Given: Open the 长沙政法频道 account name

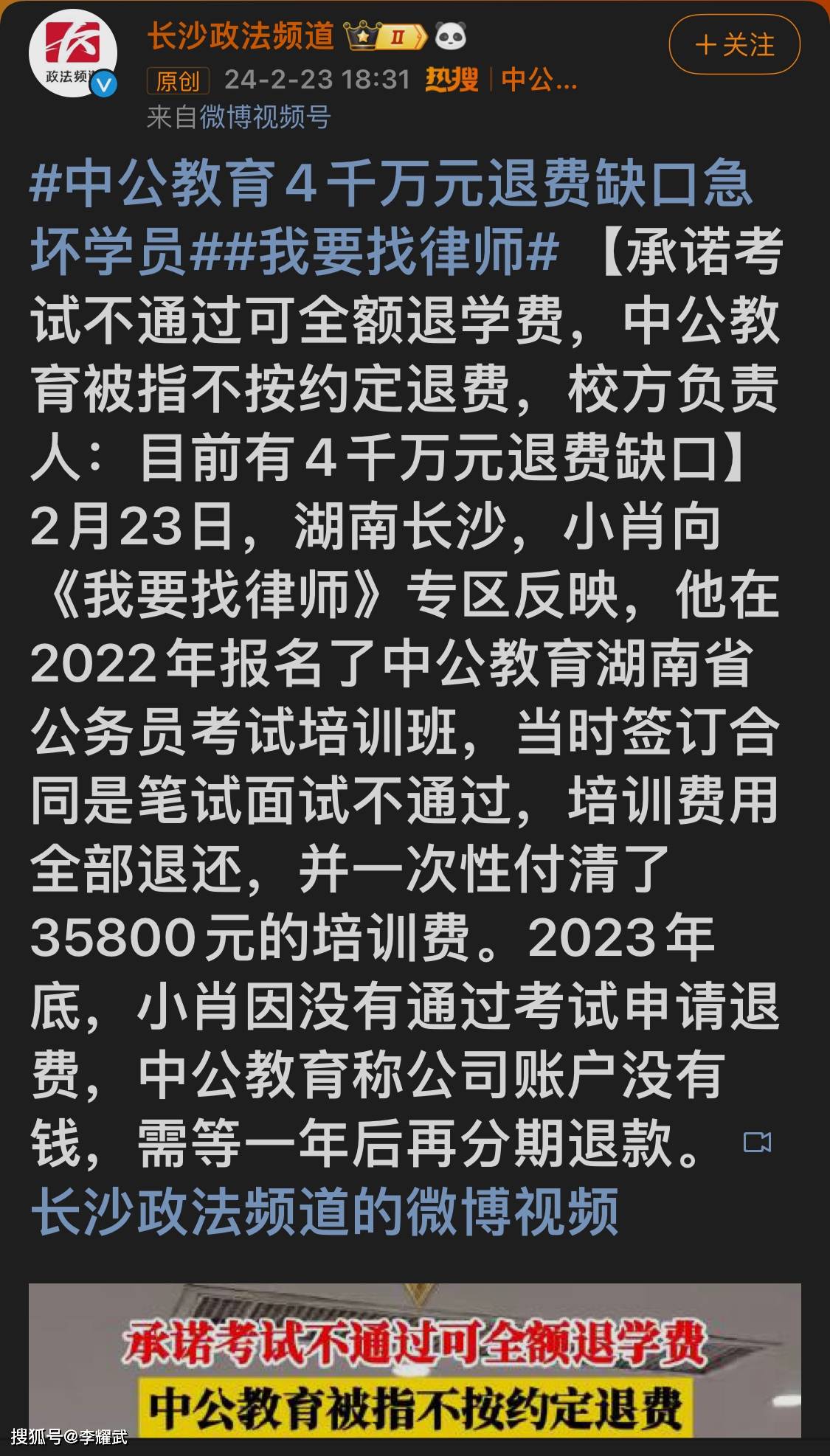Looking at the screenshot, I should 241,36.
